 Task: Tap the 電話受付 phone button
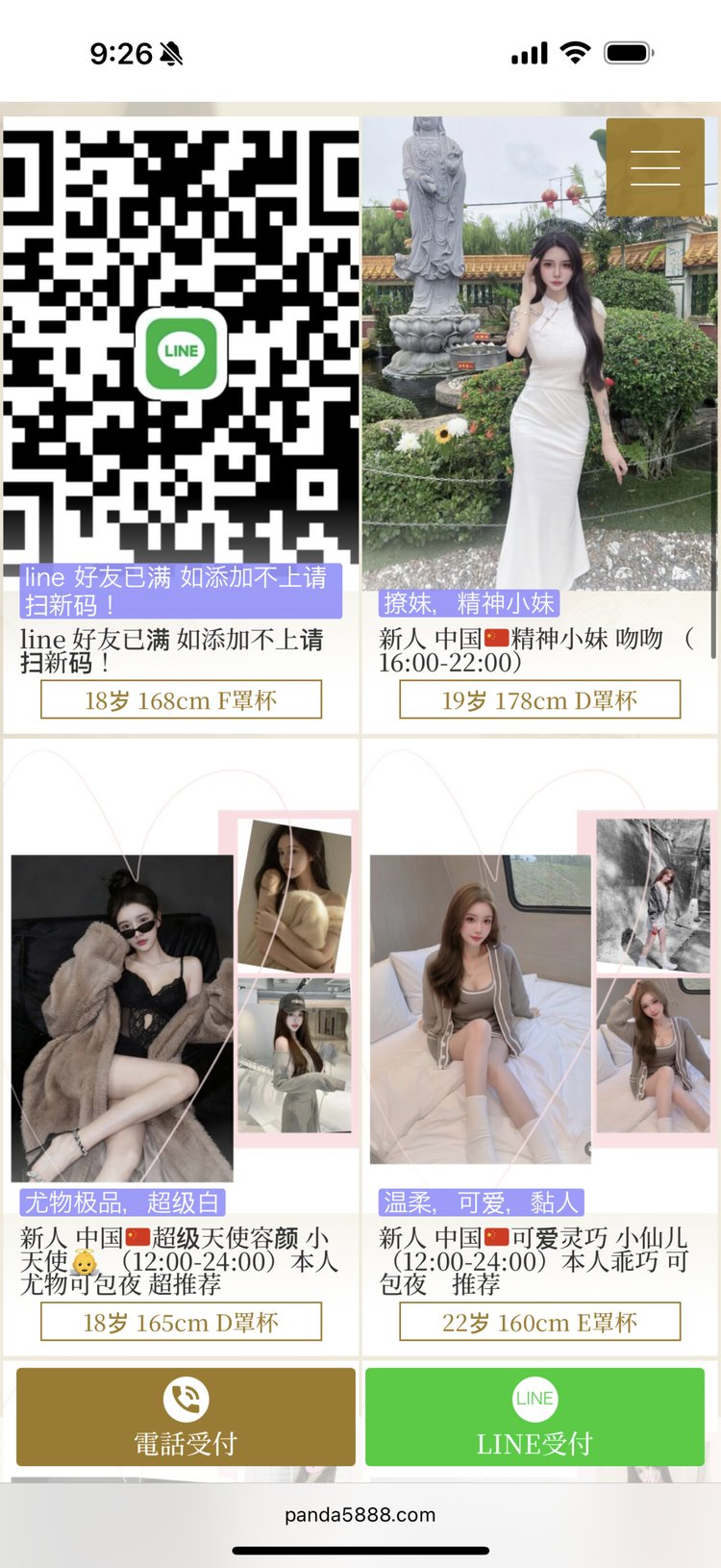click(186, 1417)
